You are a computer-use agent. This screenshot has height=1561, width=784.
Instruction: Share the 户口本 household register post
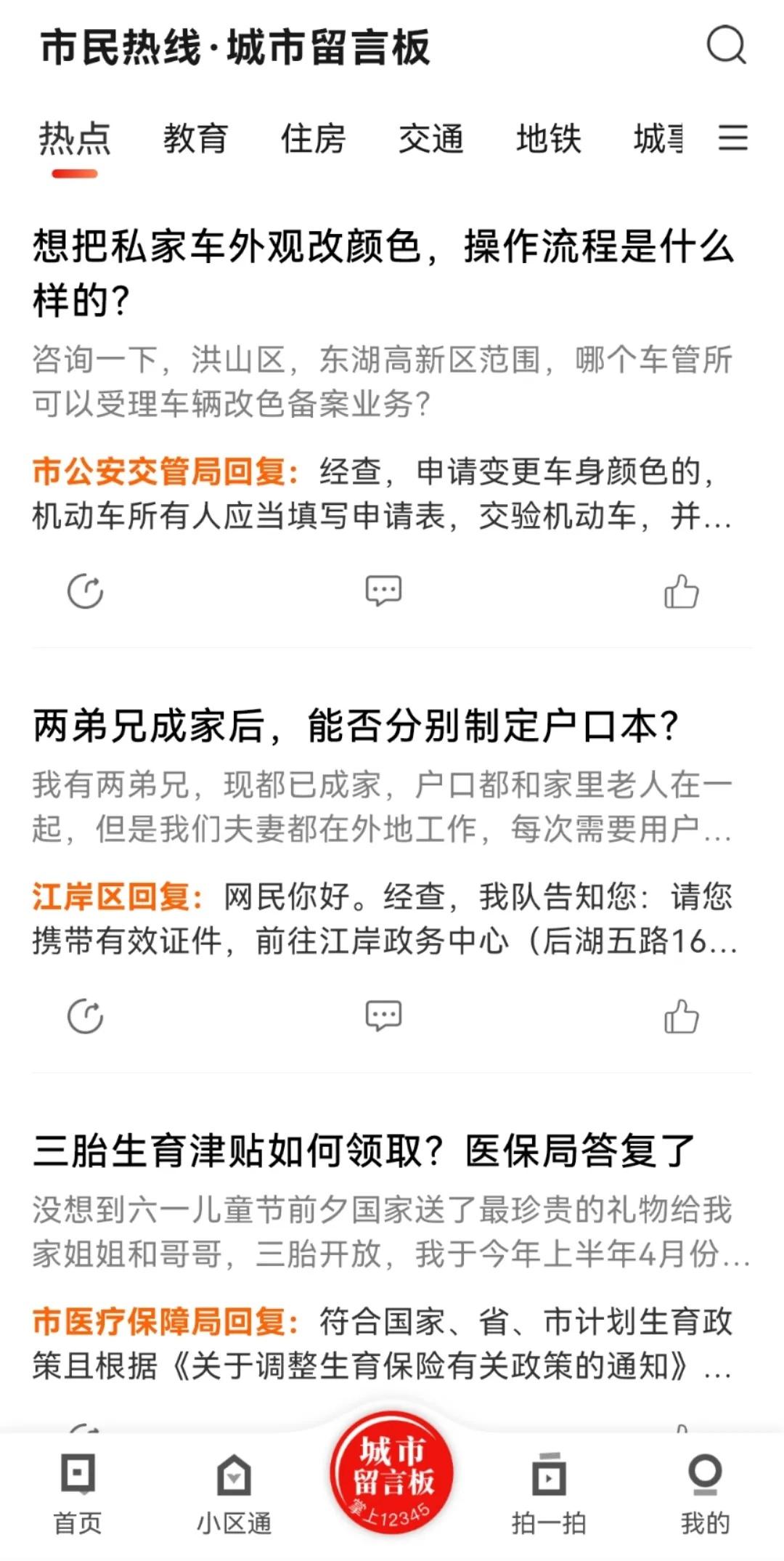coord(85,1016)
